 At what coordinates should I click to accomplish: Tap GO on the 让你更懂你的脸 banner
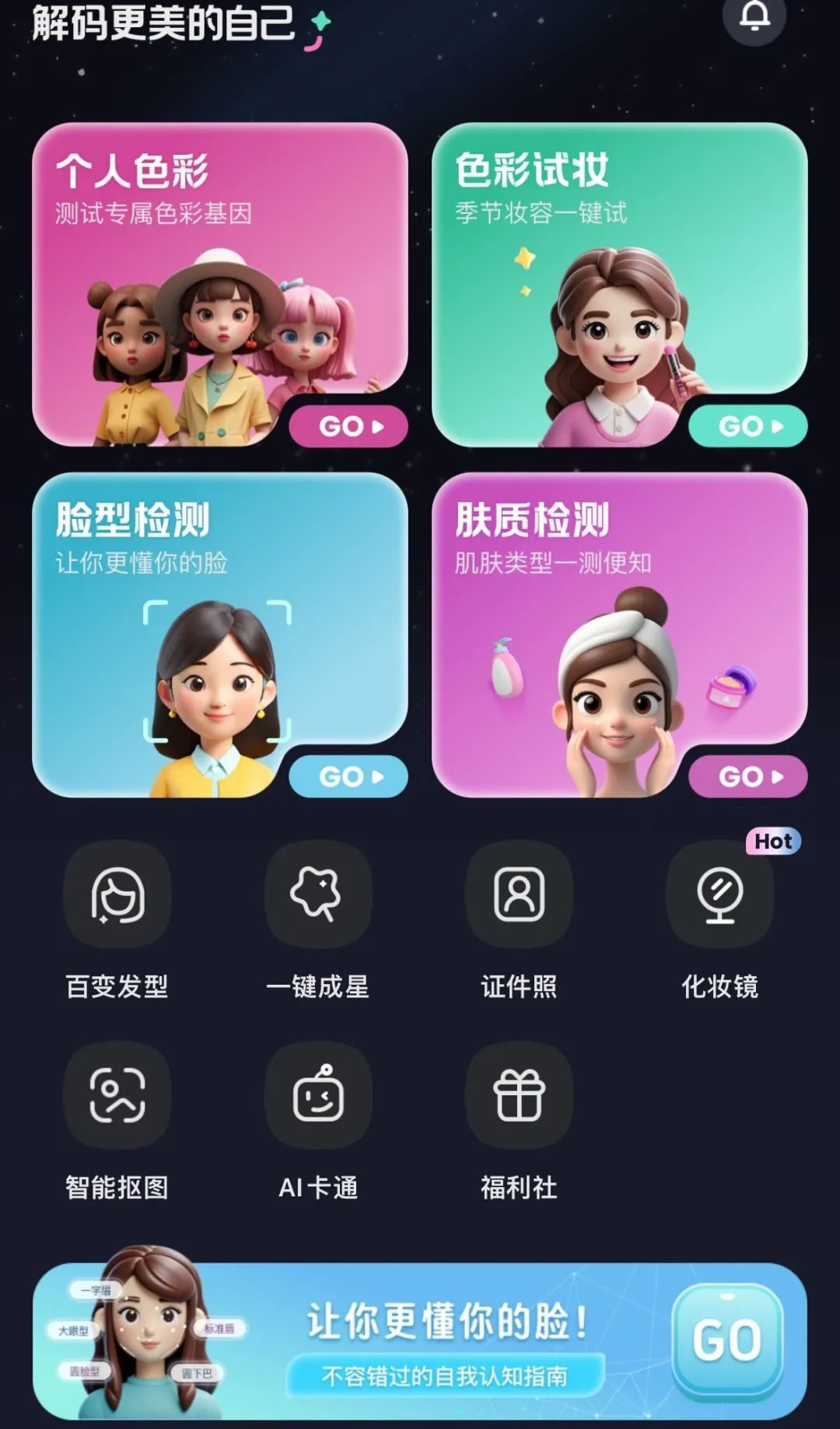(727, 1340)
